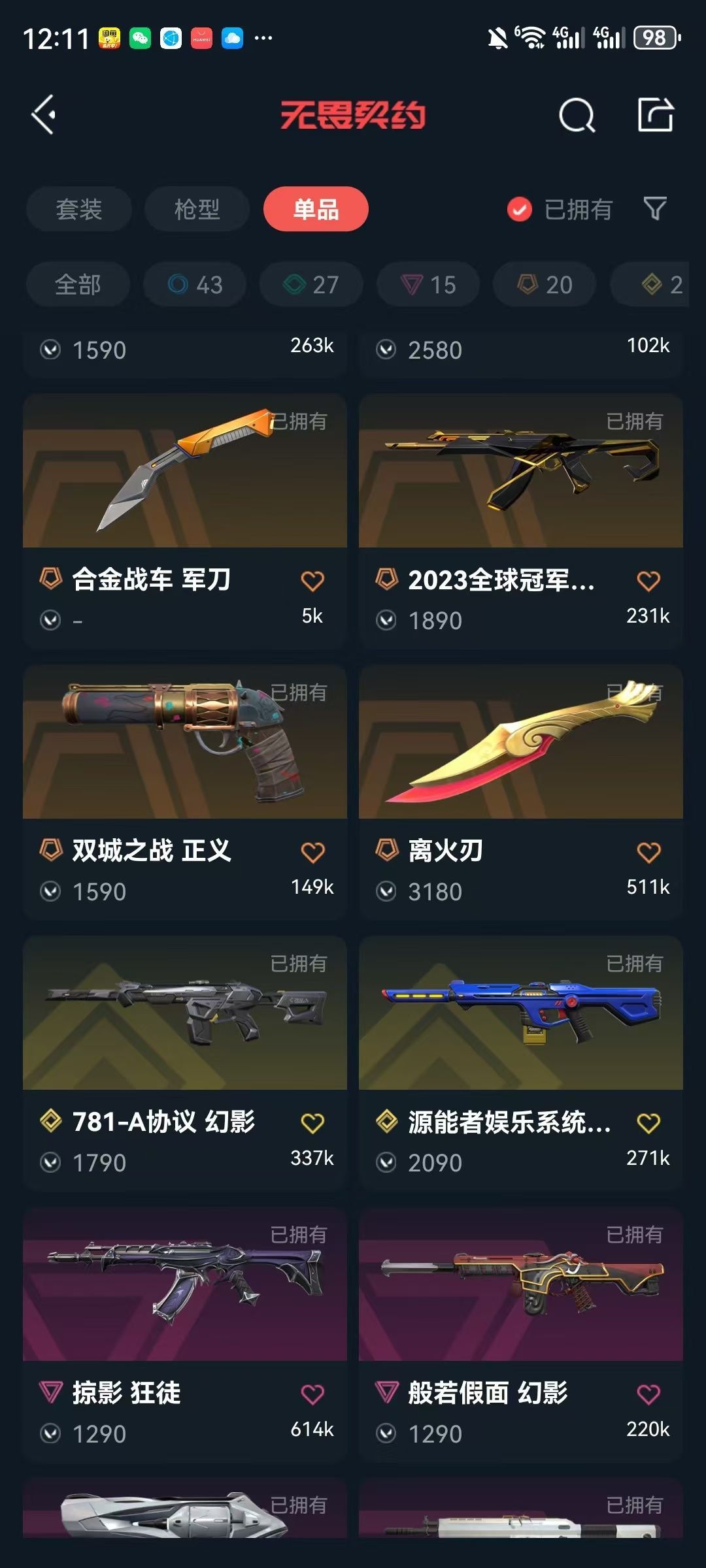Toggle the 已拥有 checkbox
706x1568 pixels.
pyautogui.click(x=520, y=209)
